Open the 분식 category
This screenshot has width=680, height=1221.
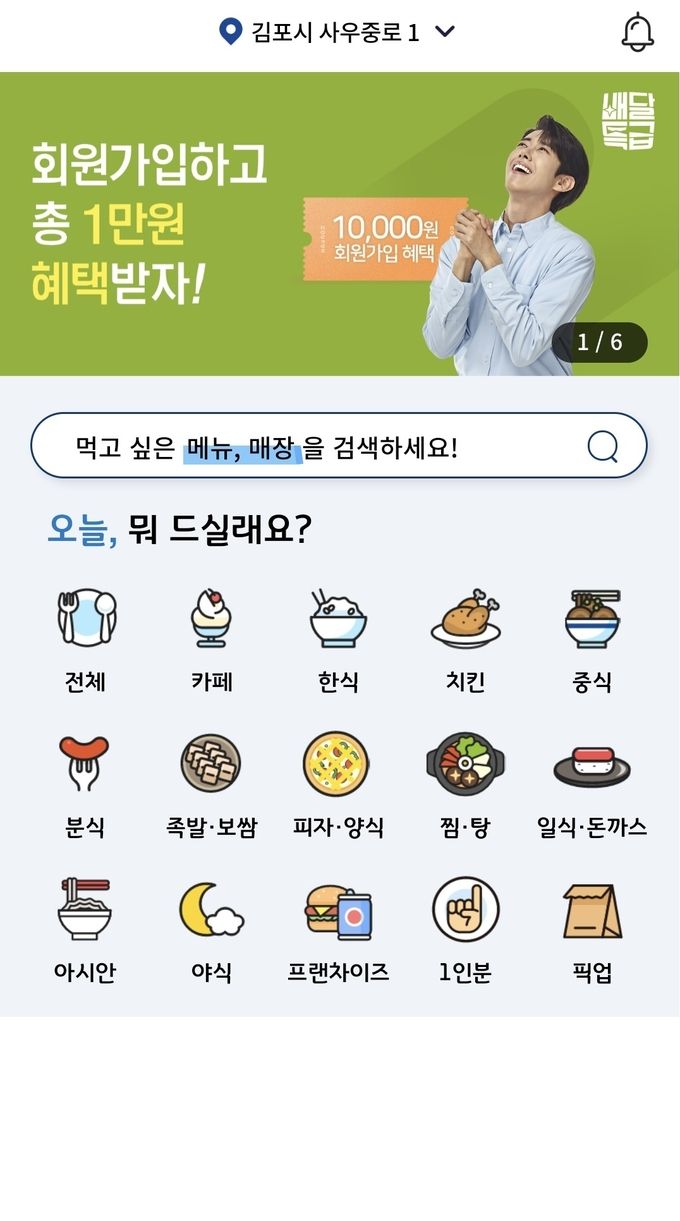[x=86, y=786]
